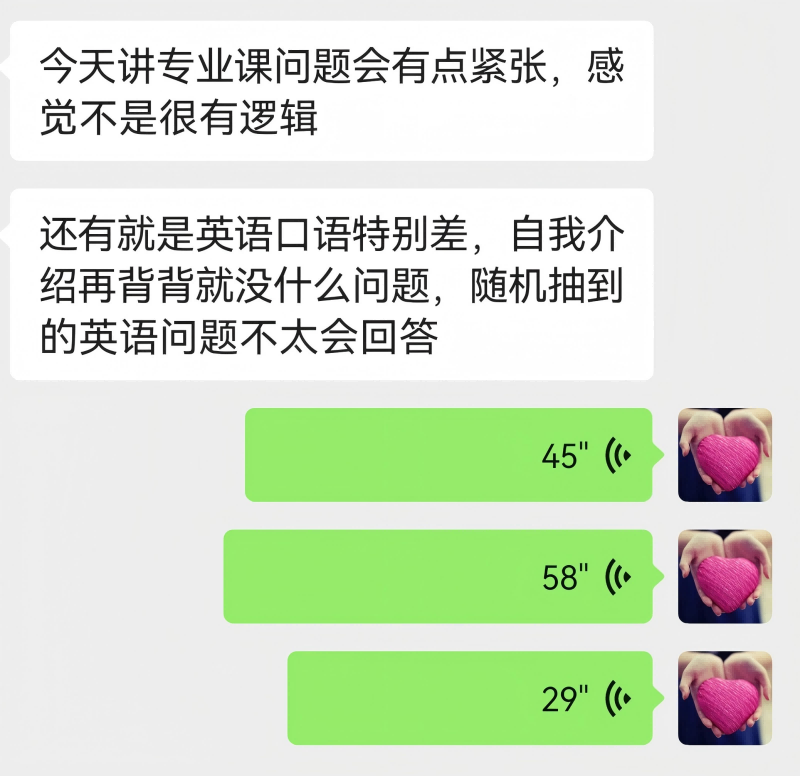
Task: Play the 58-second voice message
Action: pos(438,577)
